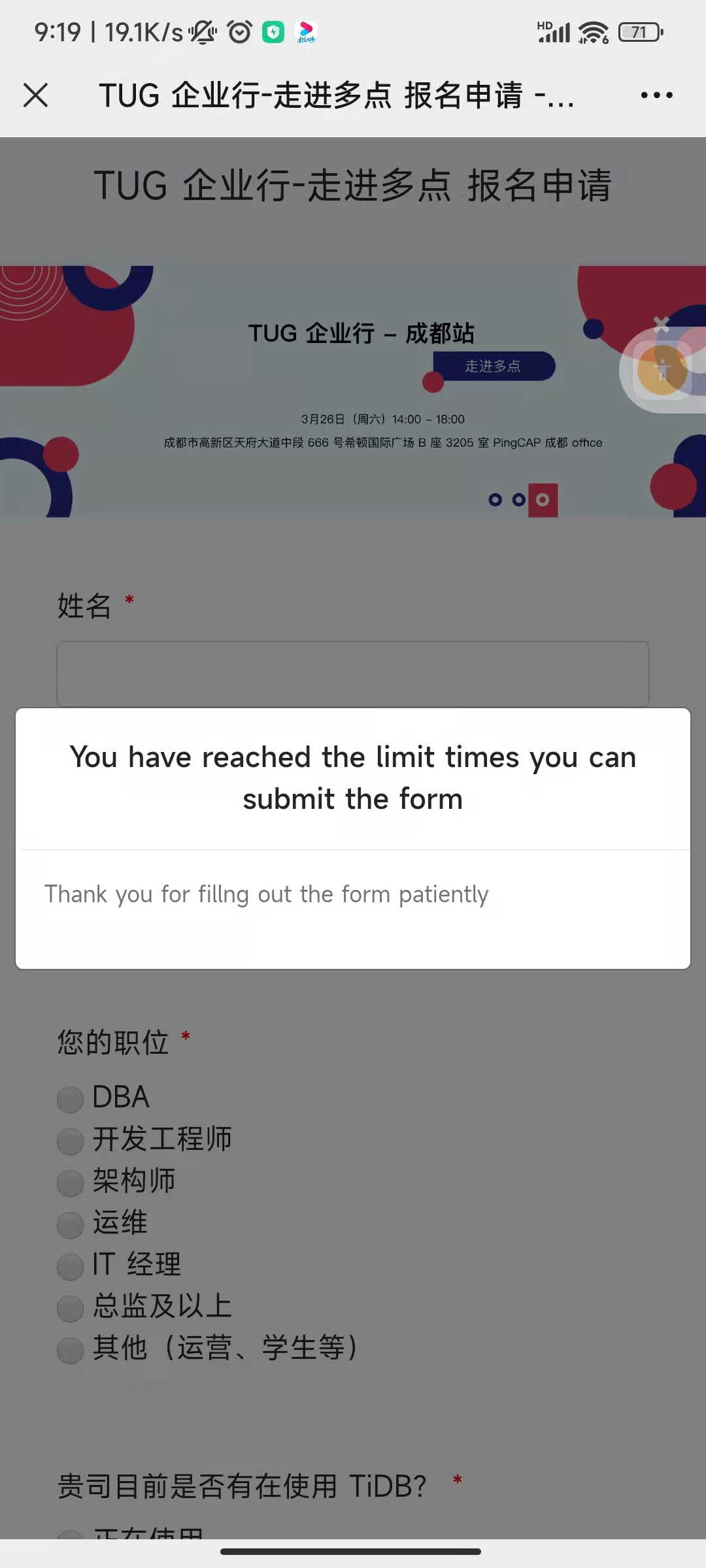Viewport: 706px width, 1568px height.
Task: Choose the 开发工程师 position option
Action: click(71, 1141)
